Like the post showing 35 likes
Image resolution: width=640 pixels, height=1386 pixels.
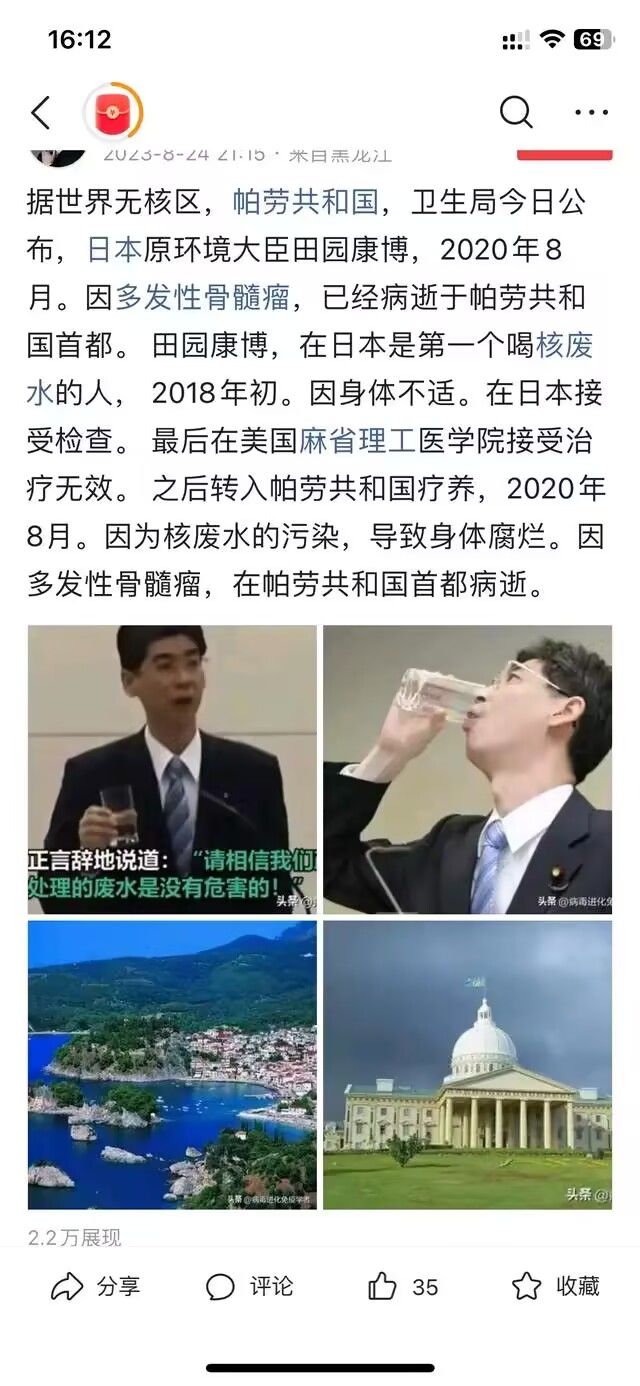click(403, 1286)
